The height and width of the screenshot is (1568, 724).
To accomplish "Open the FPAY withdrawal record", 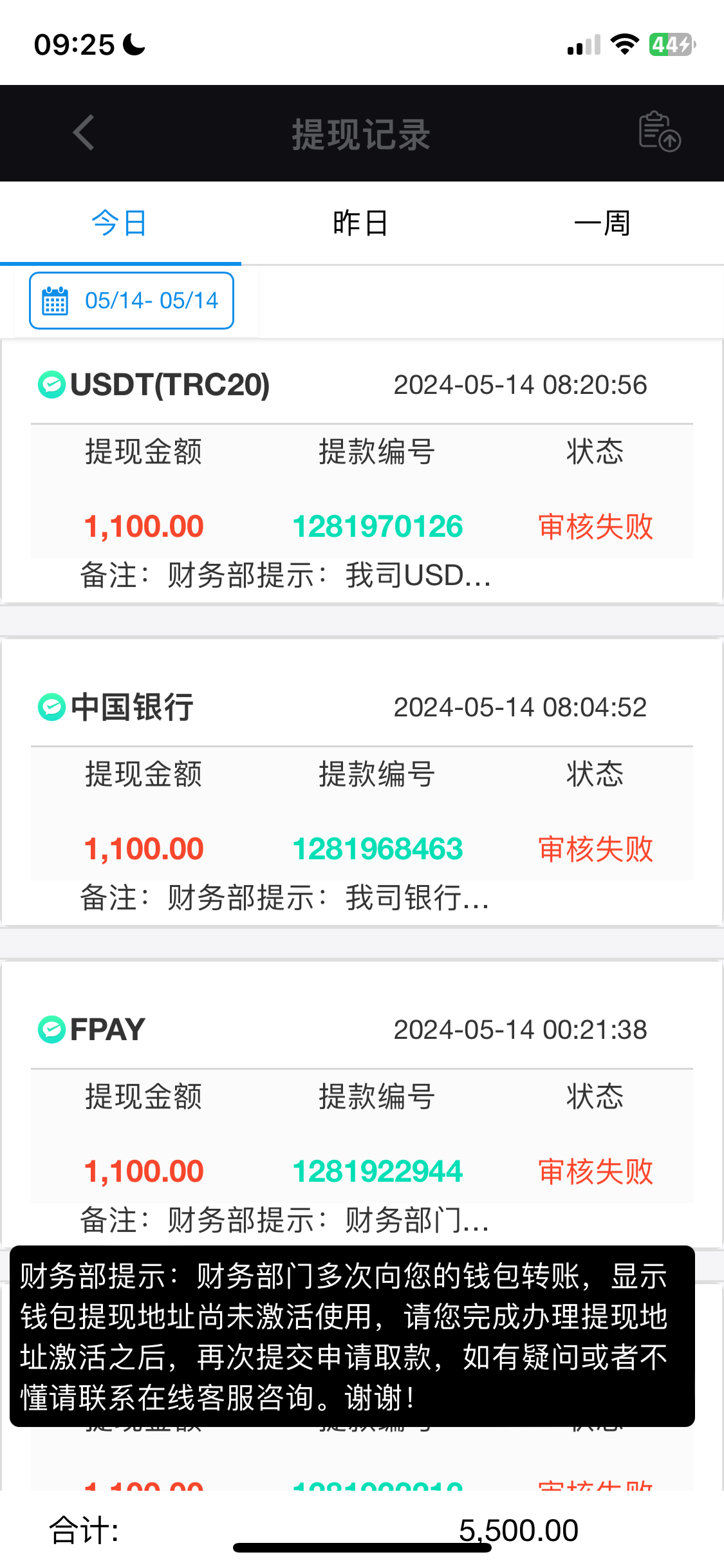I will (x=107, y=1030).
